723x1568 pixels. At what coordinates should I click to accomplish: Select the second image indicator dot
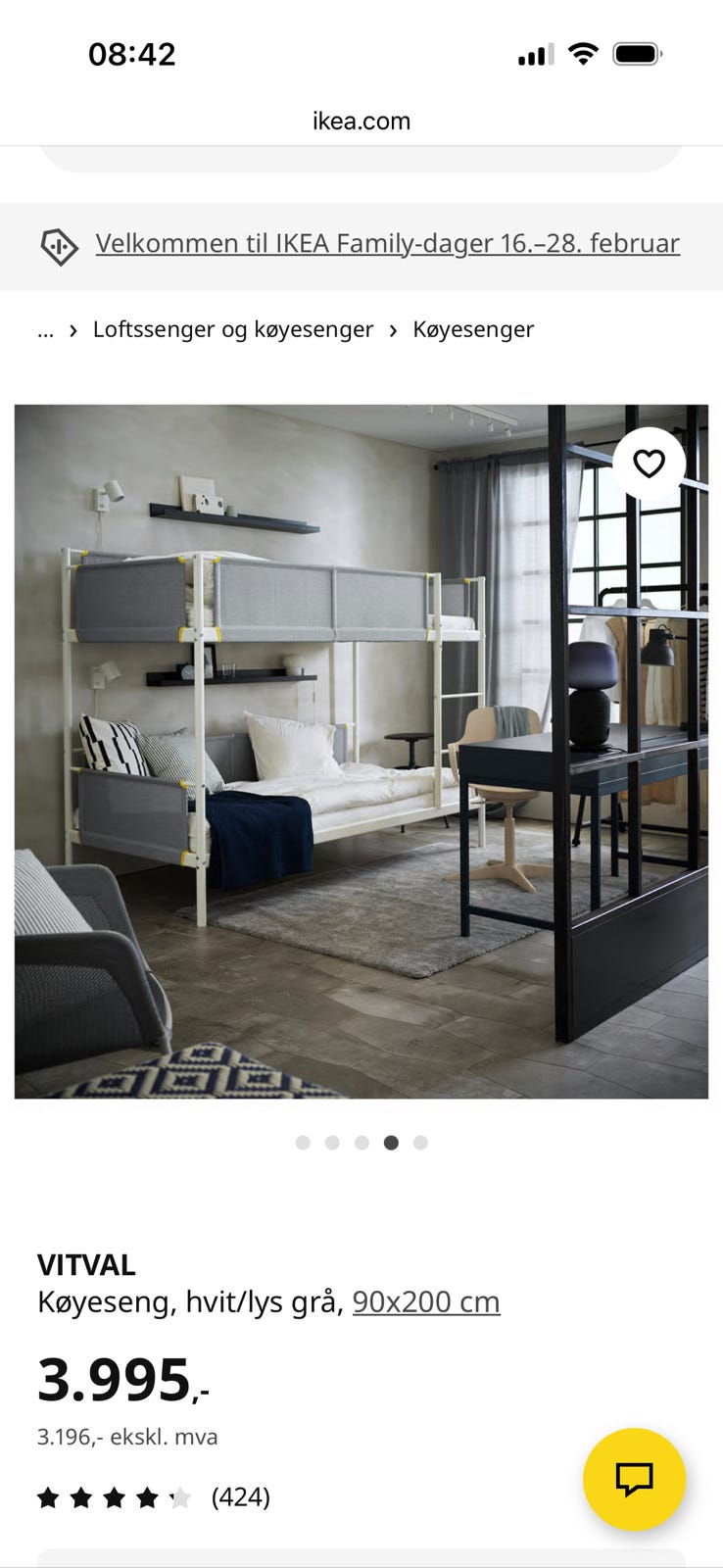point(332,1142)
